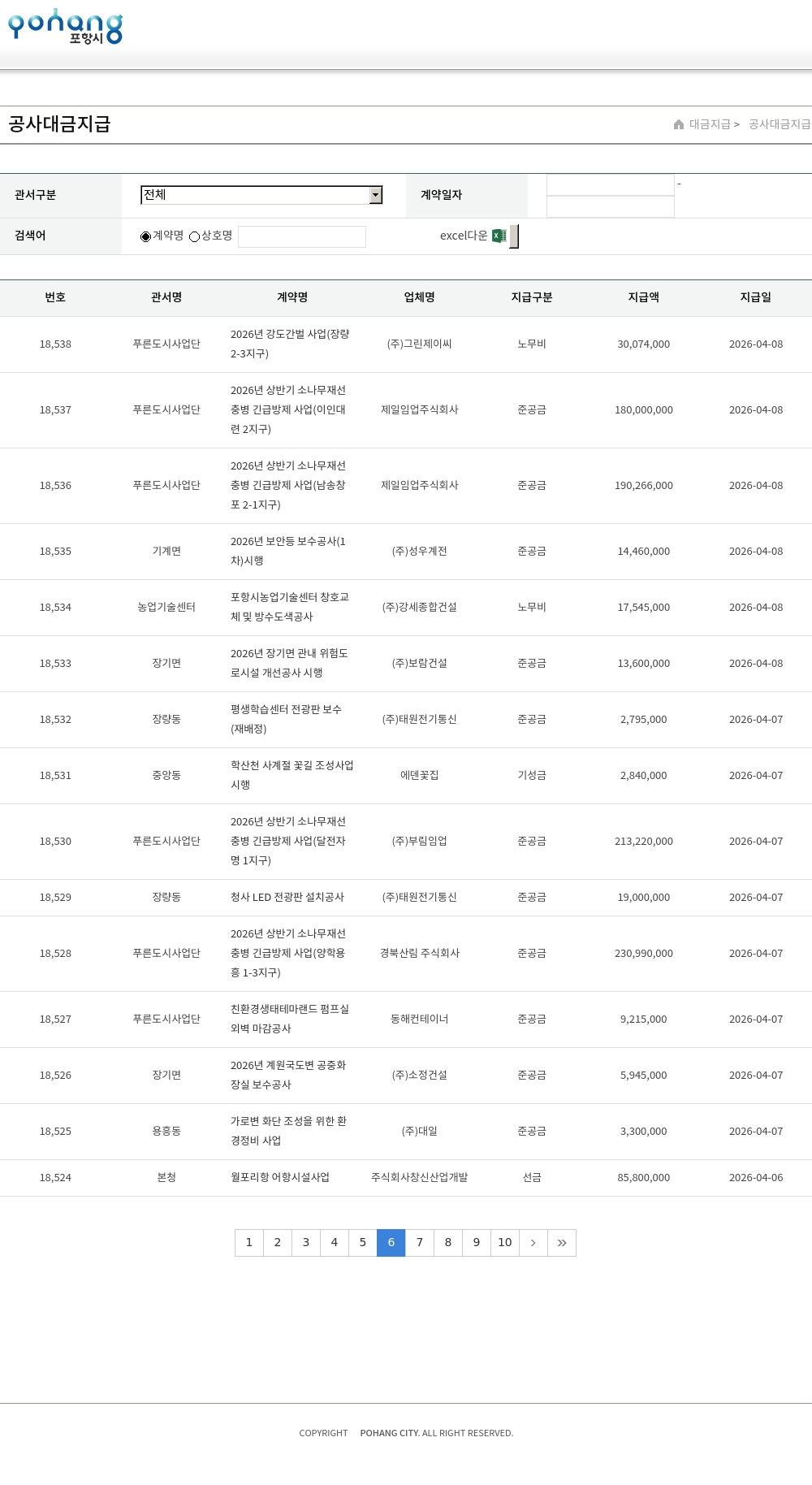Select the 상호명 radio button

(x=195, y=236)
